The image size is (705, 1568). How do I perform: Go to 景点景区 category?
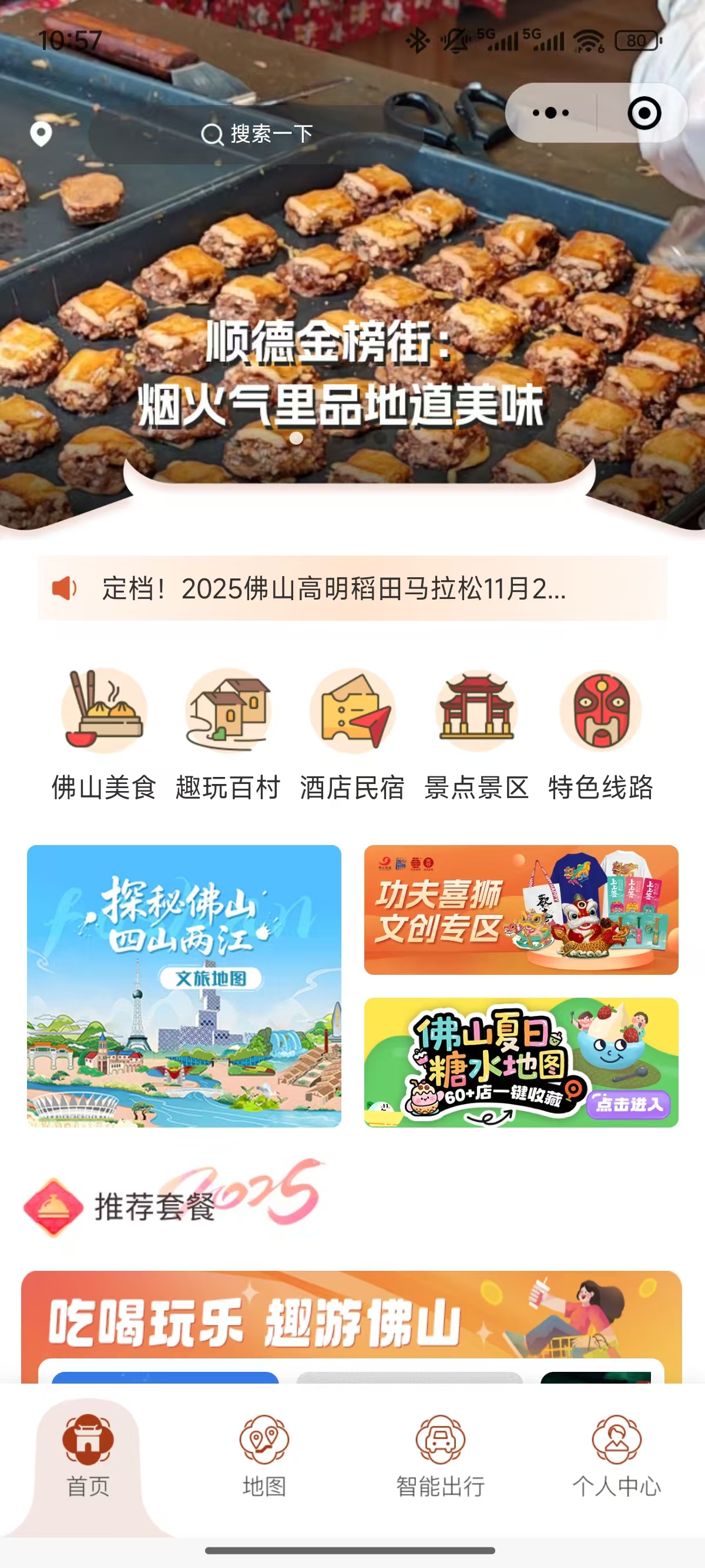(476, 733)
